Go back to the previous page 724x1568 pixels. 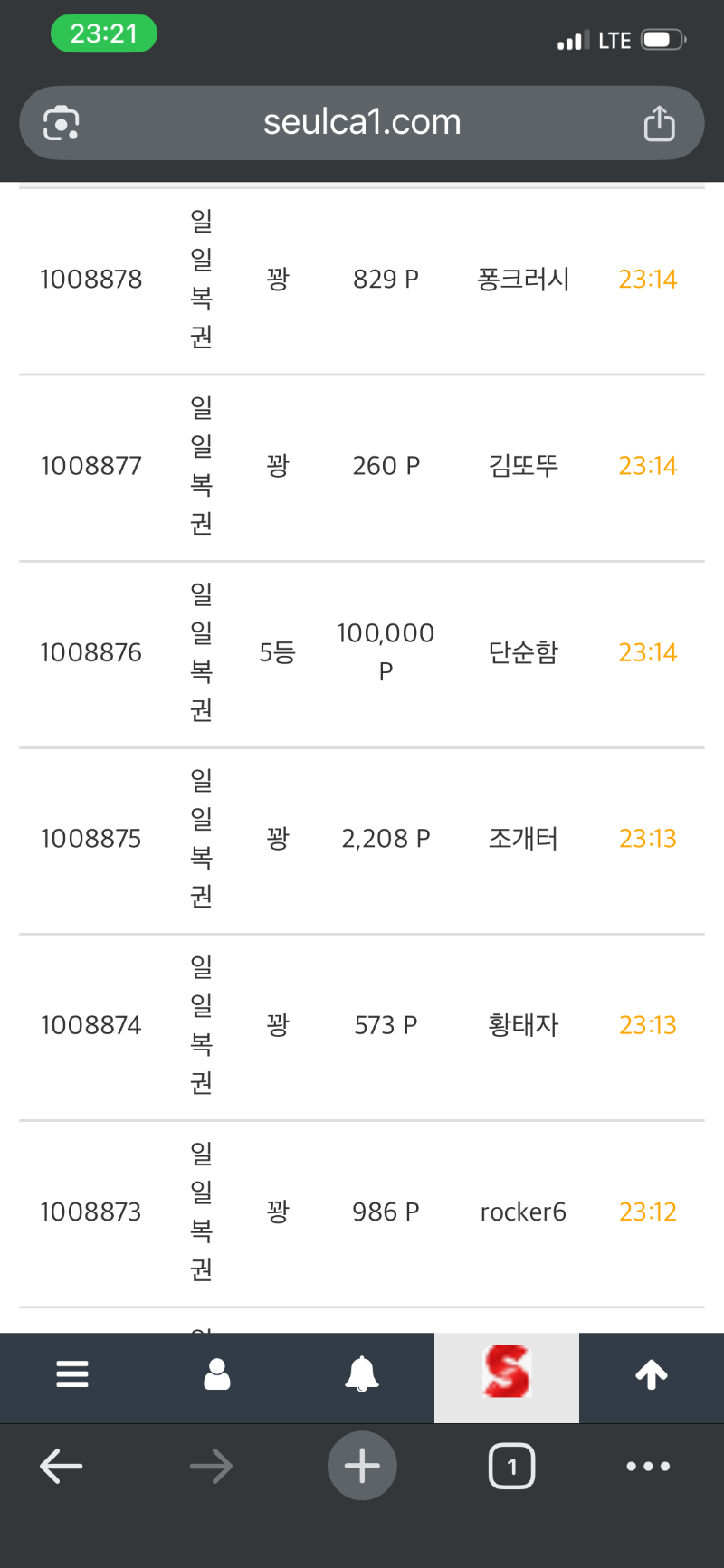62,1467
